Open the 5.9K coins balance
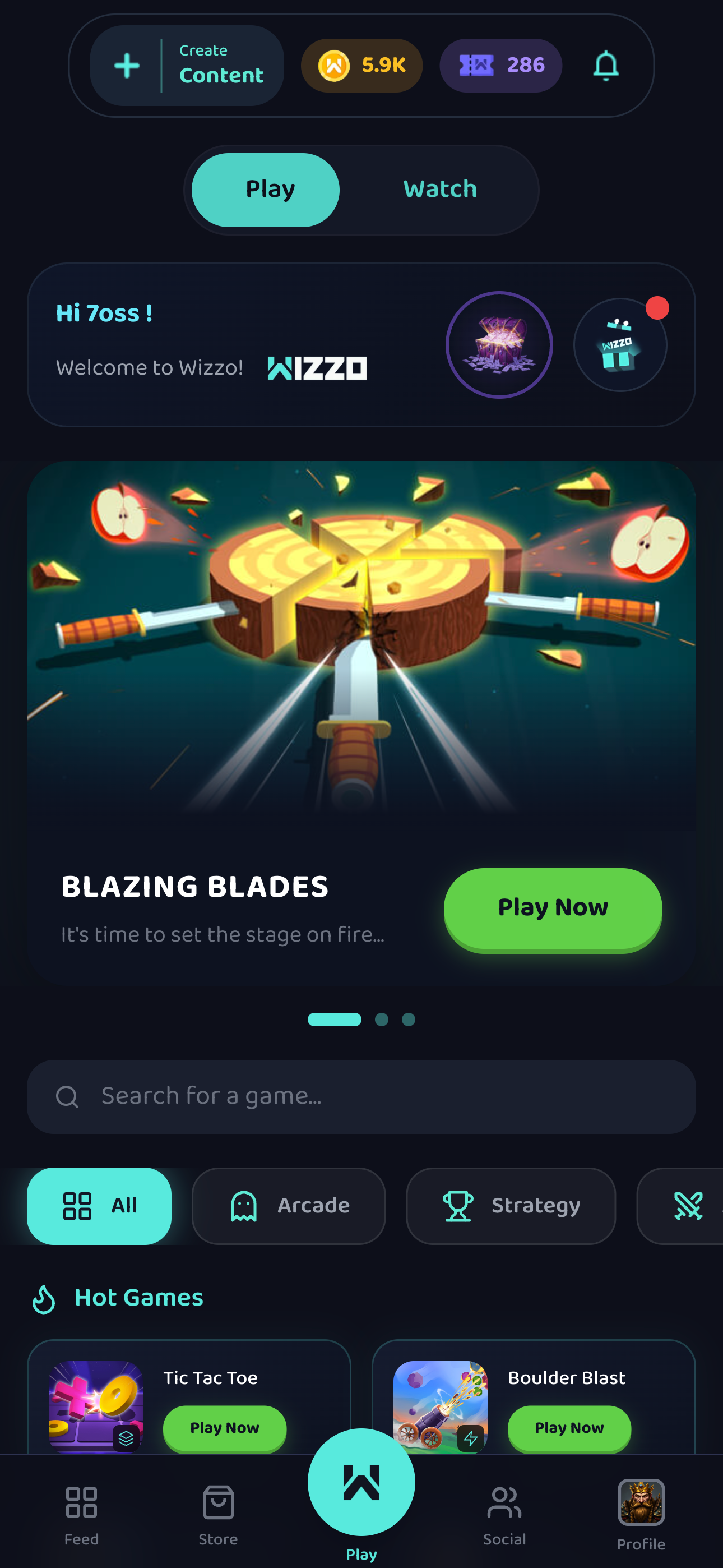723x1568 pixels. tap(361, 65)
